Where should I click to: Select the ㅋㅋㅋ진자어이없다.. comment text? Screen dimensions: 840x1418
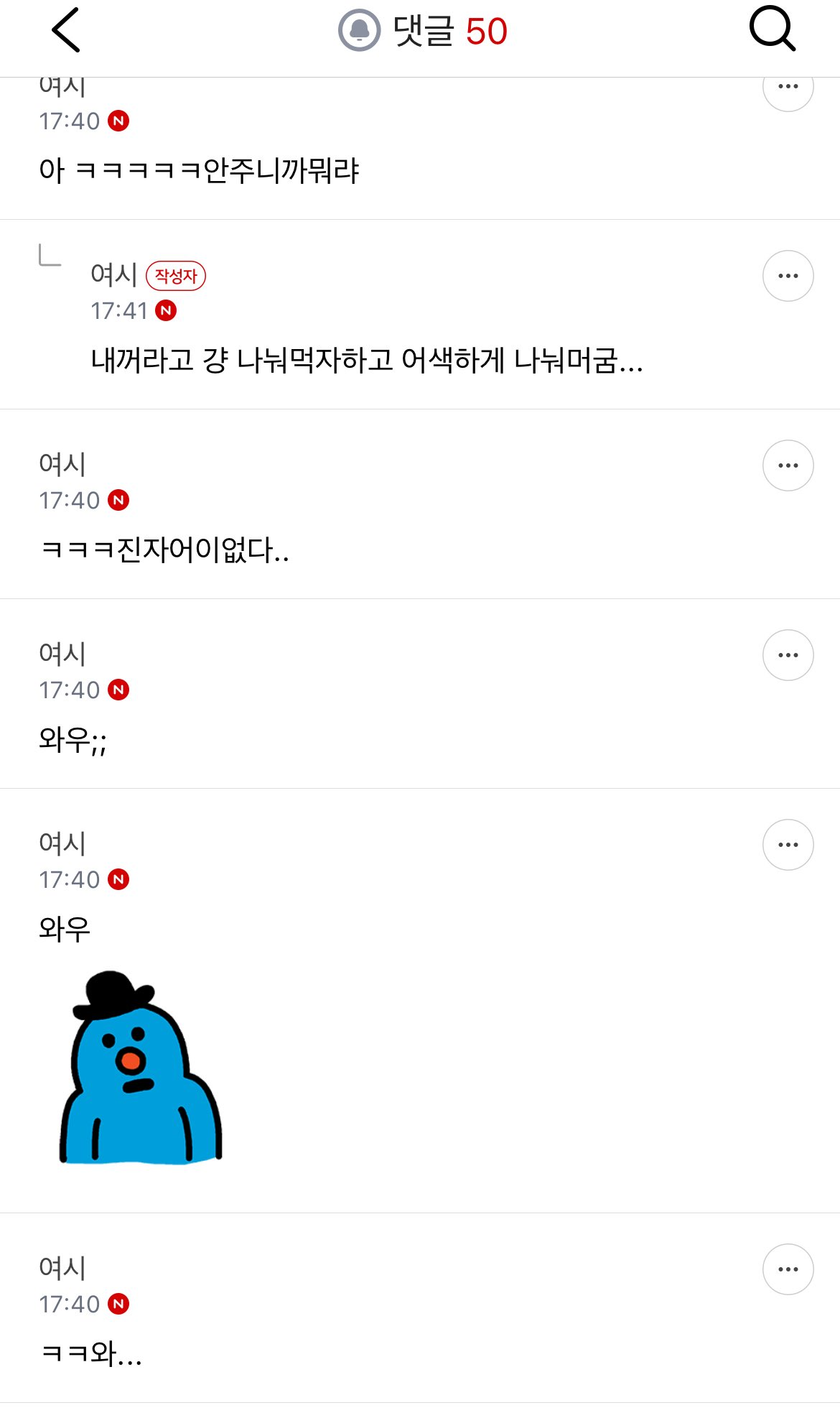click(x=165, y=548)
